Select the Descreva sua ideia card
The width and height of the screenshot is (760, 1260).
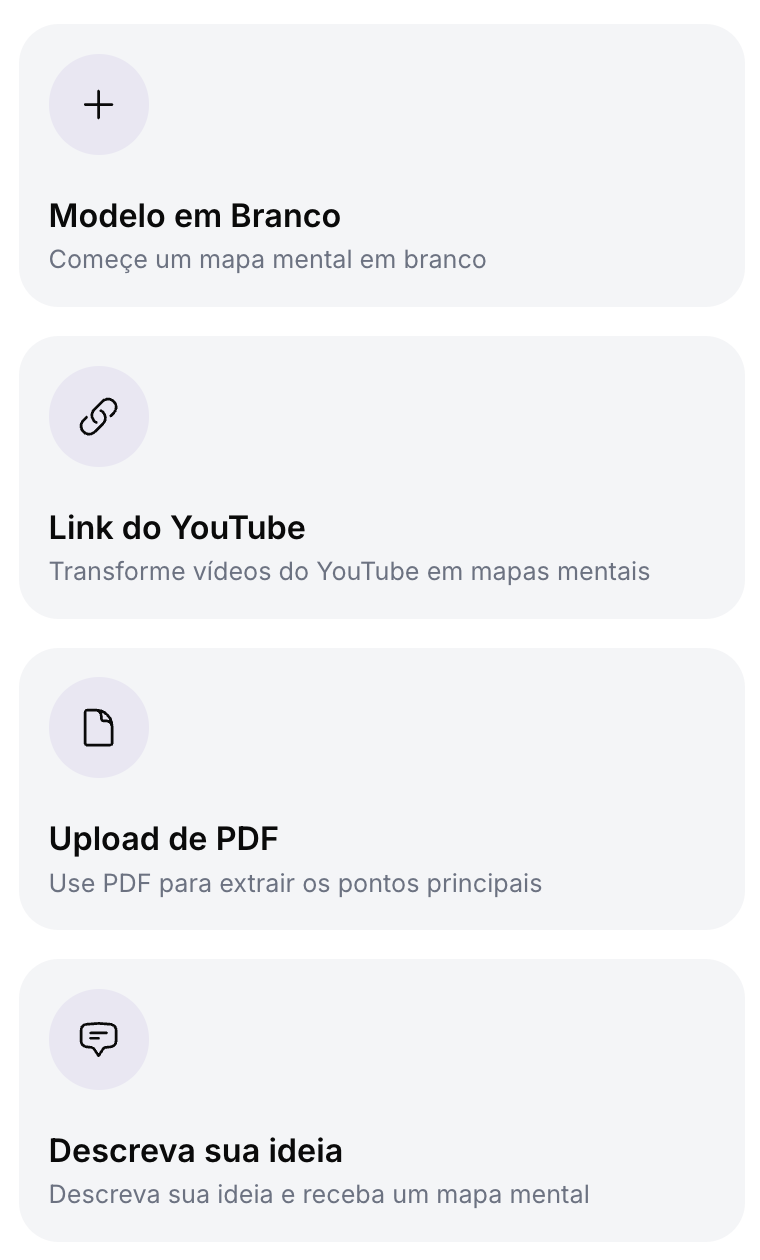381,1100
